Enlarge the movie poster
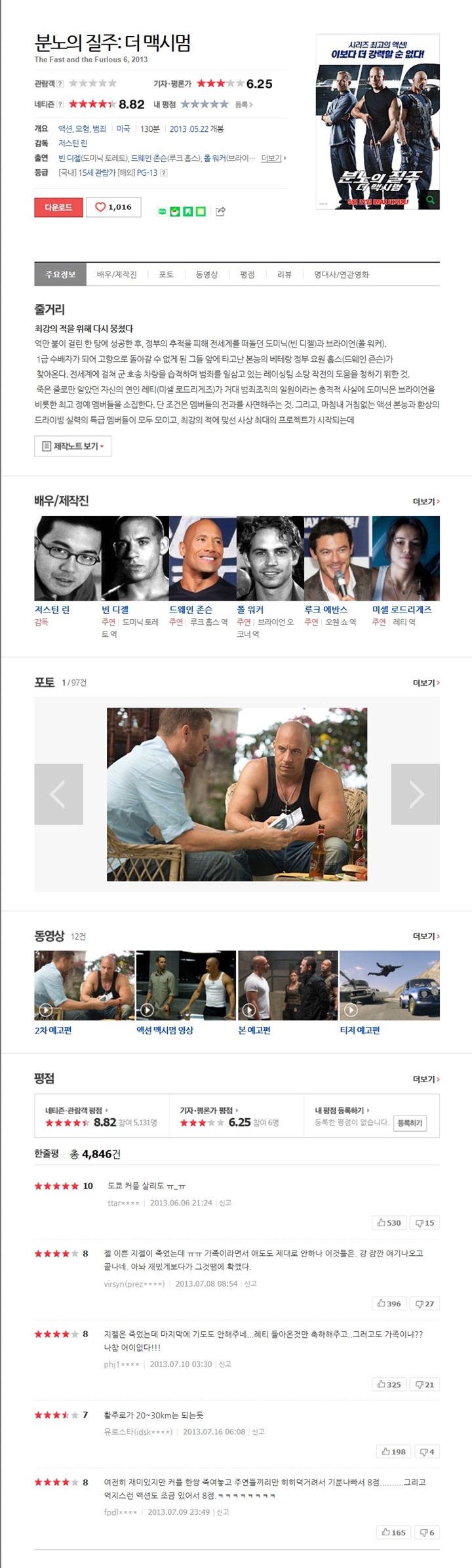 [431, 200]
